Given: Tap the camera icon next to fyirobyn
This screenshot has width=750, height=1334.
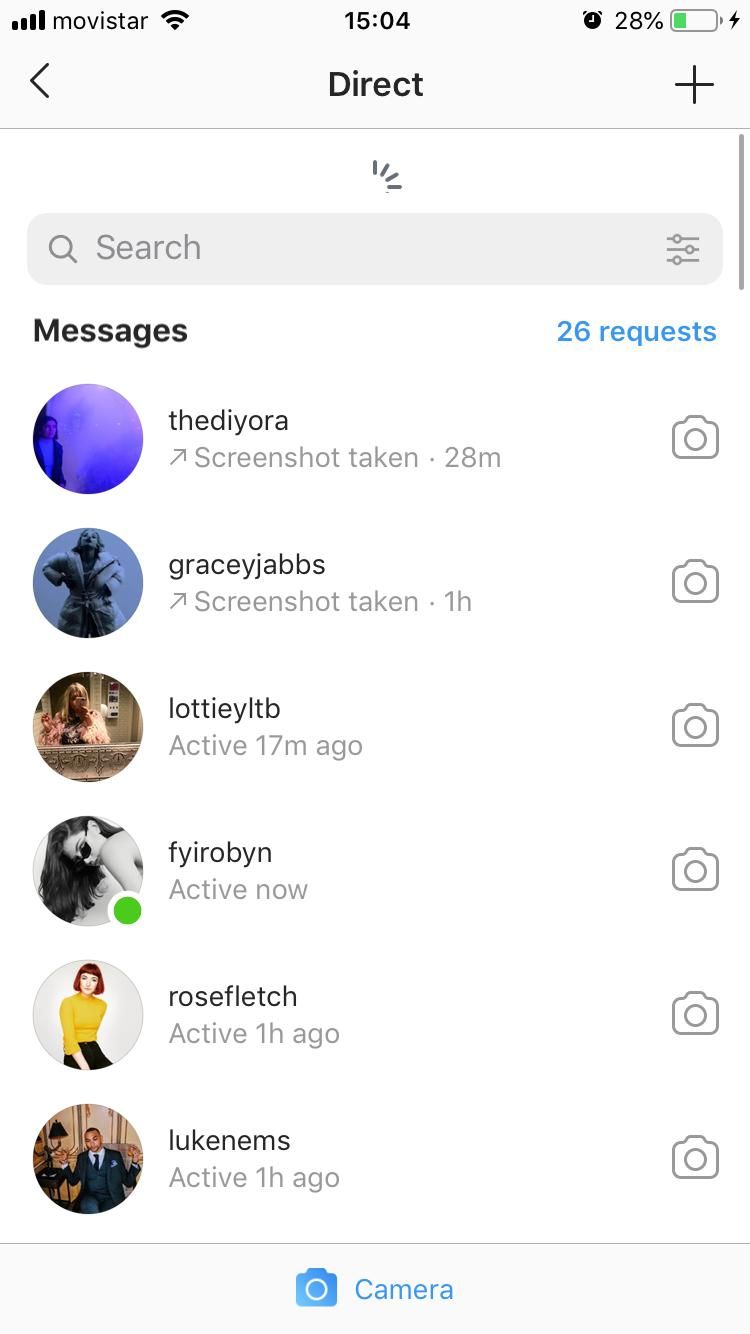Looking at the screenshot, I should (695, 870).
